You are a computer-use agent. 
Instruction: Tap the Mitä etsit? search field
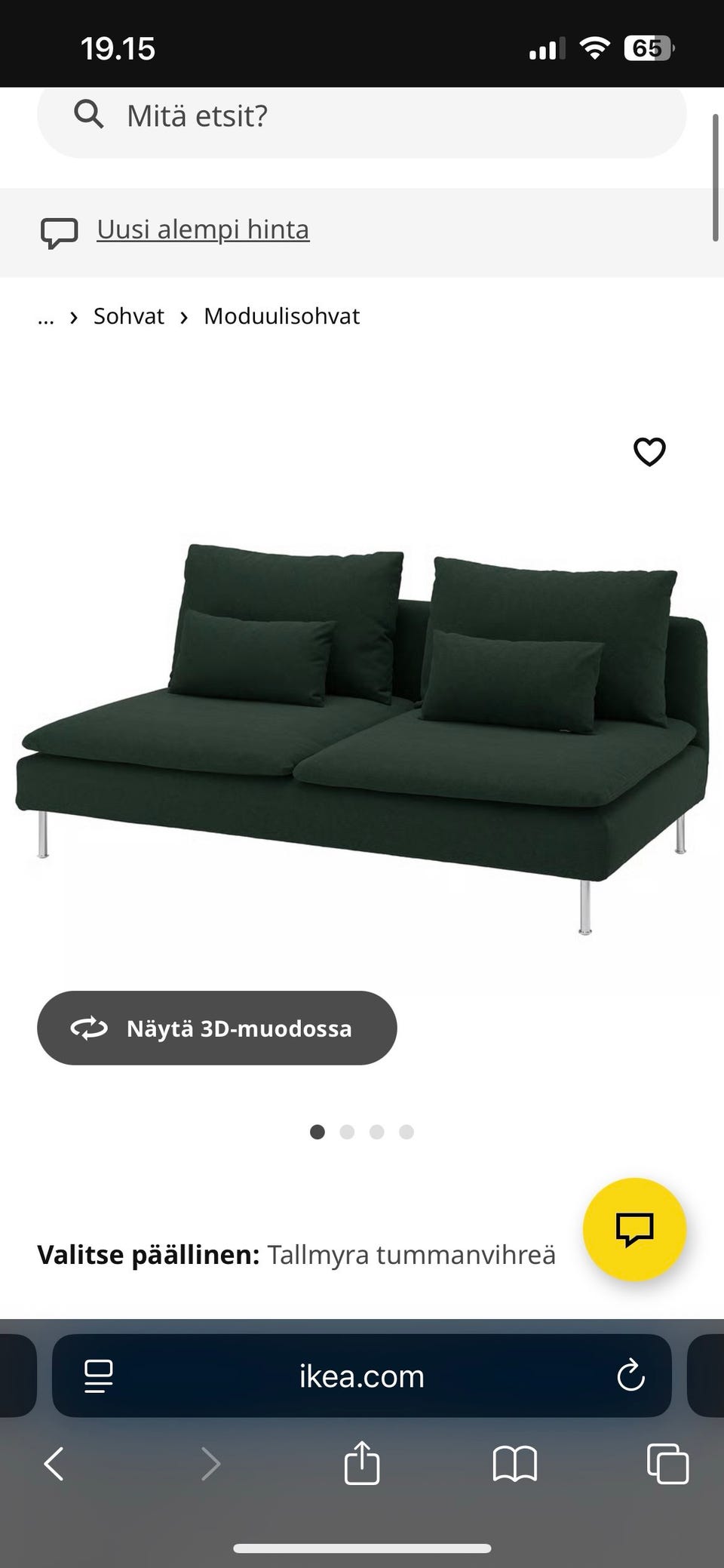362,116
